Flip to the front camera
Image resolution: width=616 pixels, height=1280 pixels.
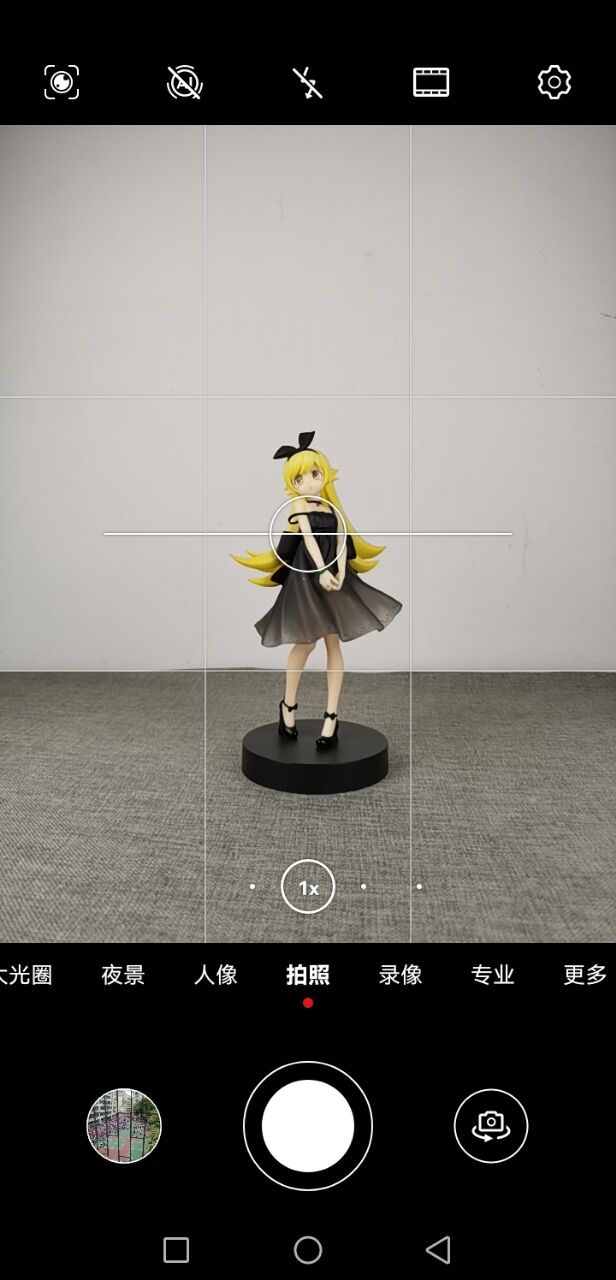(491, 1126)
